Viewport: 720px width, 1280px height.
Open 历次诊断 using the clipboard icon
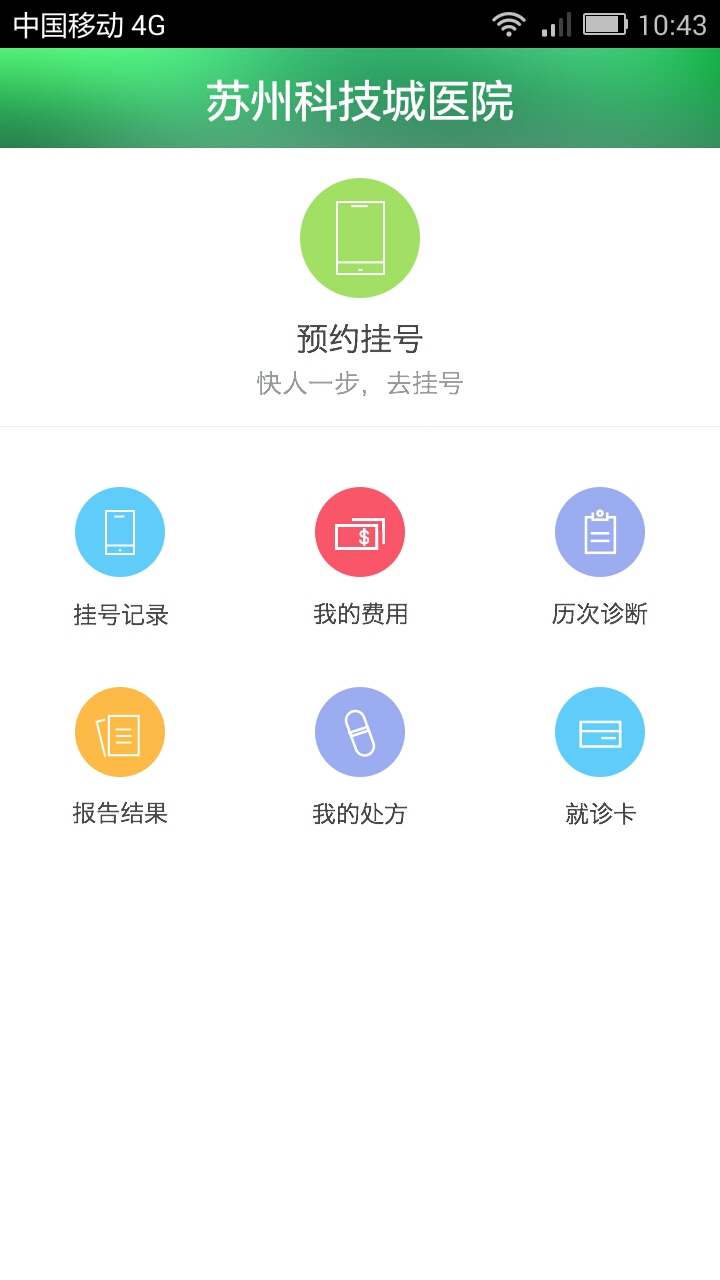(600, 531)
